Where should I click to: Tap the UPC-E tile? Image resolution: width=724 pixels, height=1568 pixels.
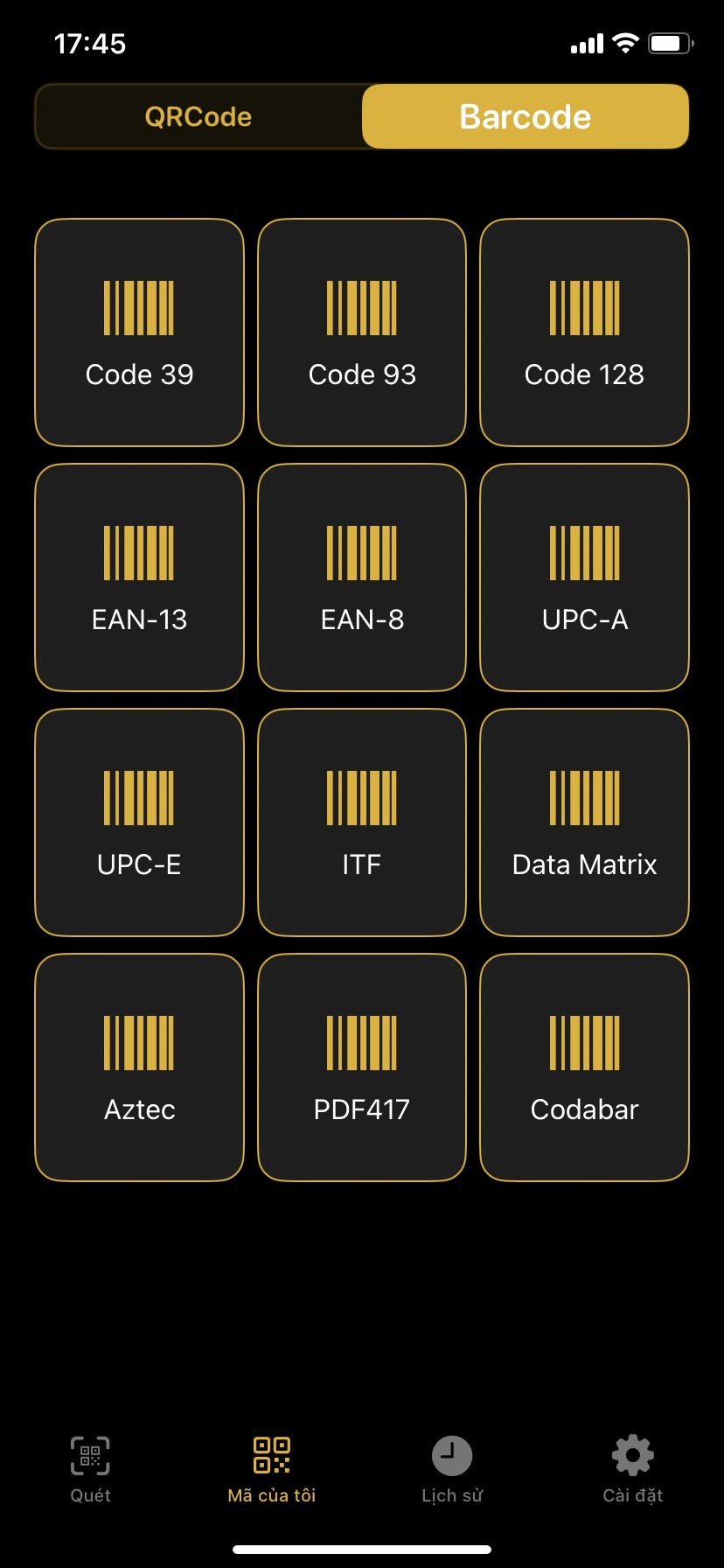click(x=139, y=822)
